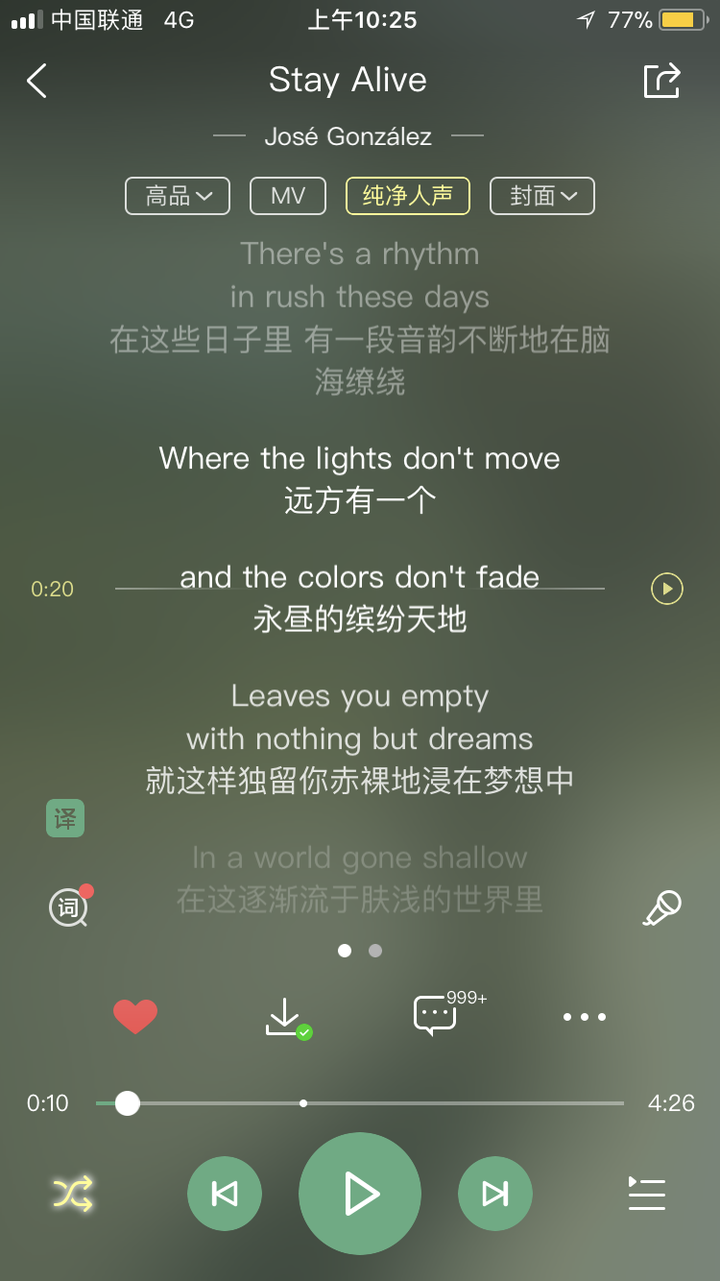Favorite the song with the heart icon
Viewport: 720px width, 1281px height.
click(x=136, y=1016)
